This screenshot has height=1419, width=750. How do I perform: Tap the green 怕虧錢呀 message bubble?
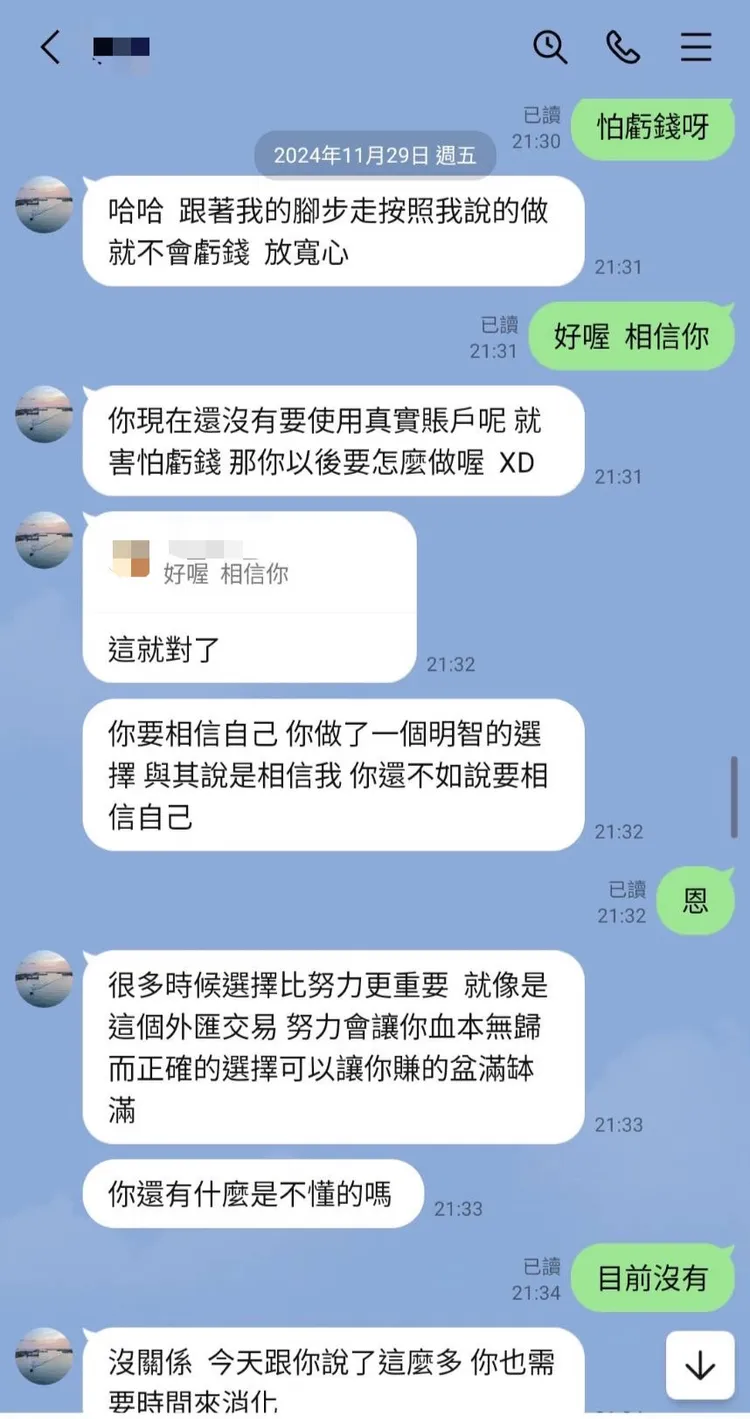tap(652, 128)
